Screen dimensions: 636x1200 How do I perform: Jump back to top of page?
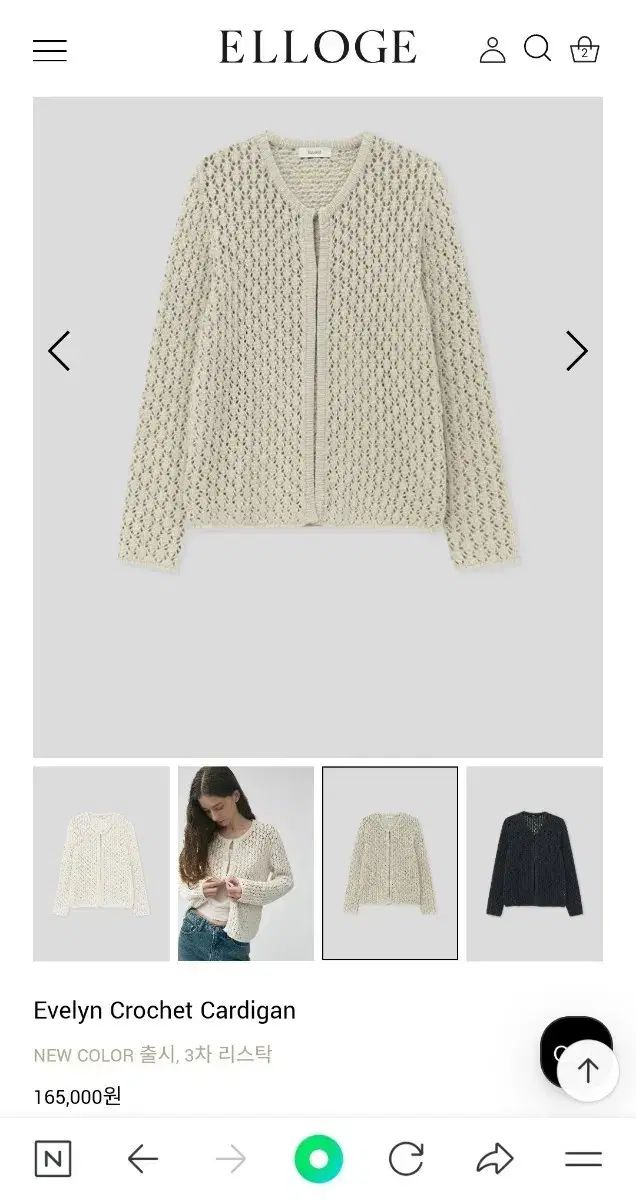tap(588, 1071)
